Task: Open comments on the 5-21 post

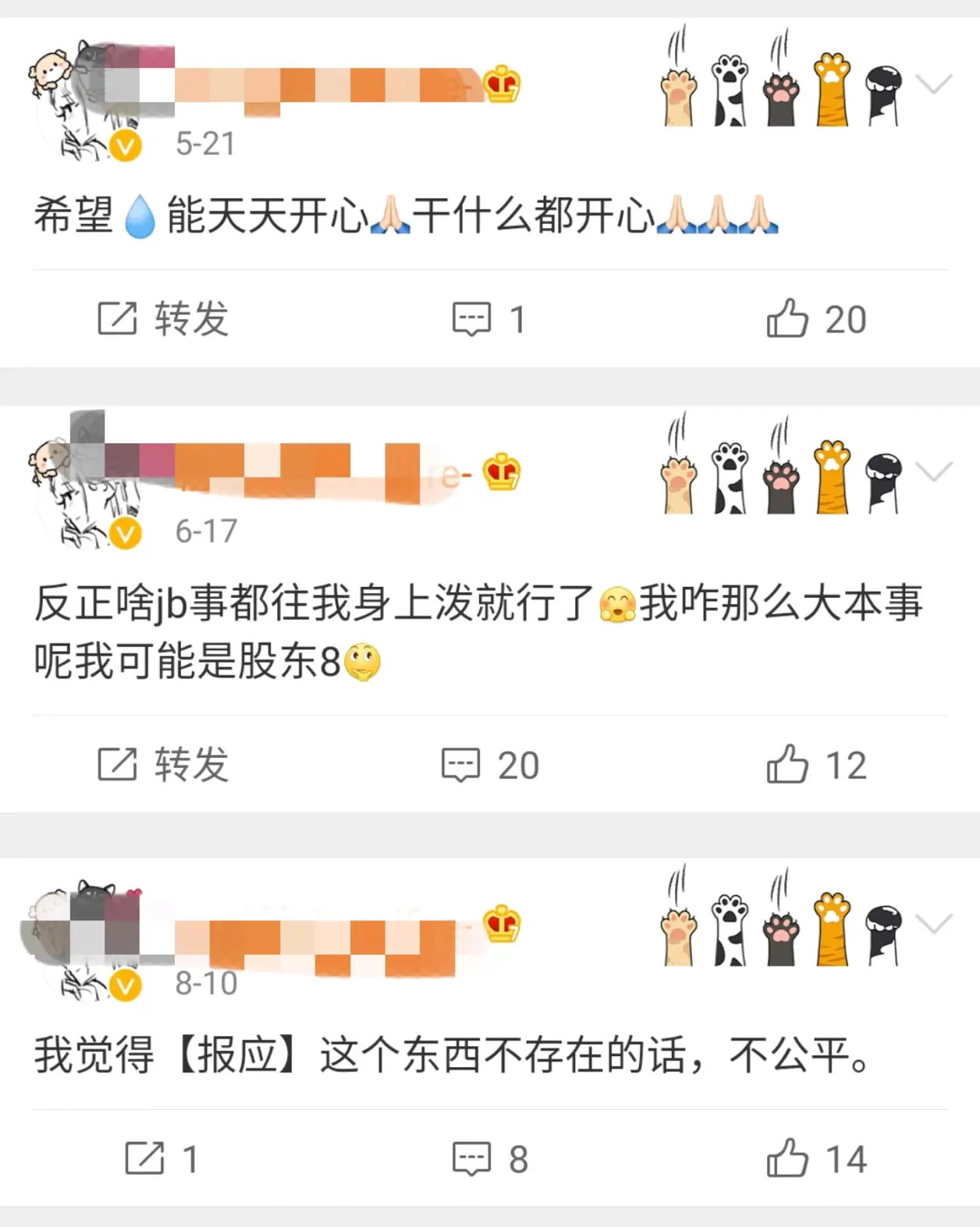Action: pyautogui.click(x=488, y=319)
